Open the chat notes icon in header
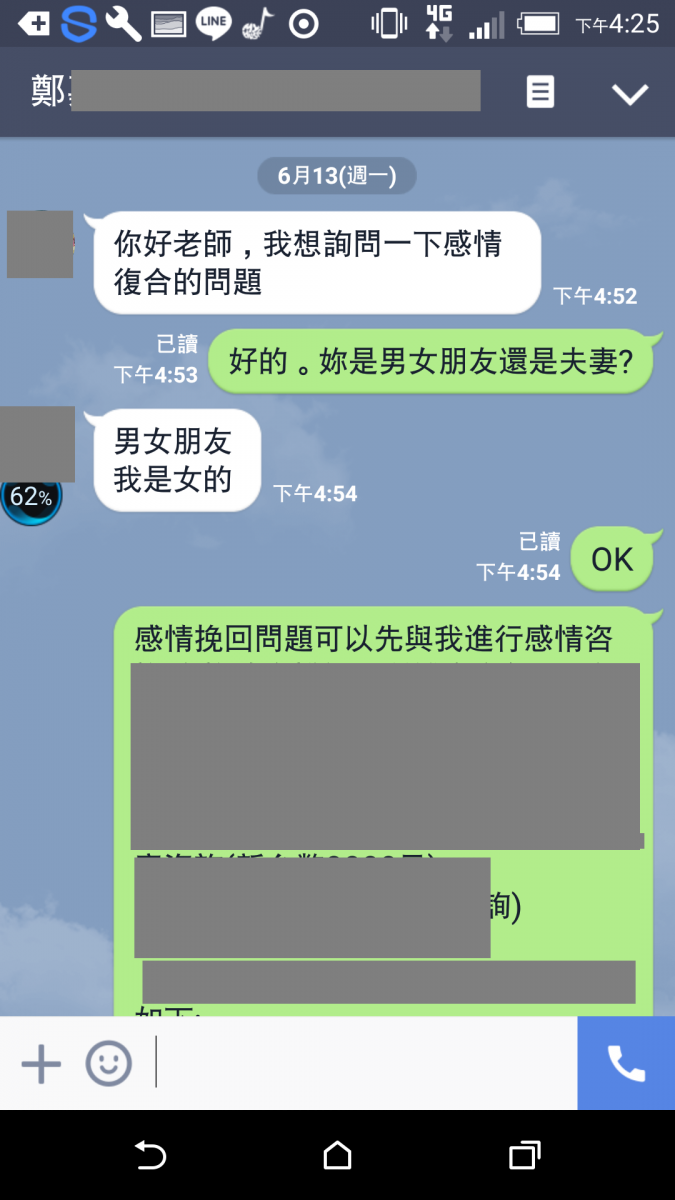The height and width of the screenshot is (1200, 675). pyautogui.click(x=540, y=93)
